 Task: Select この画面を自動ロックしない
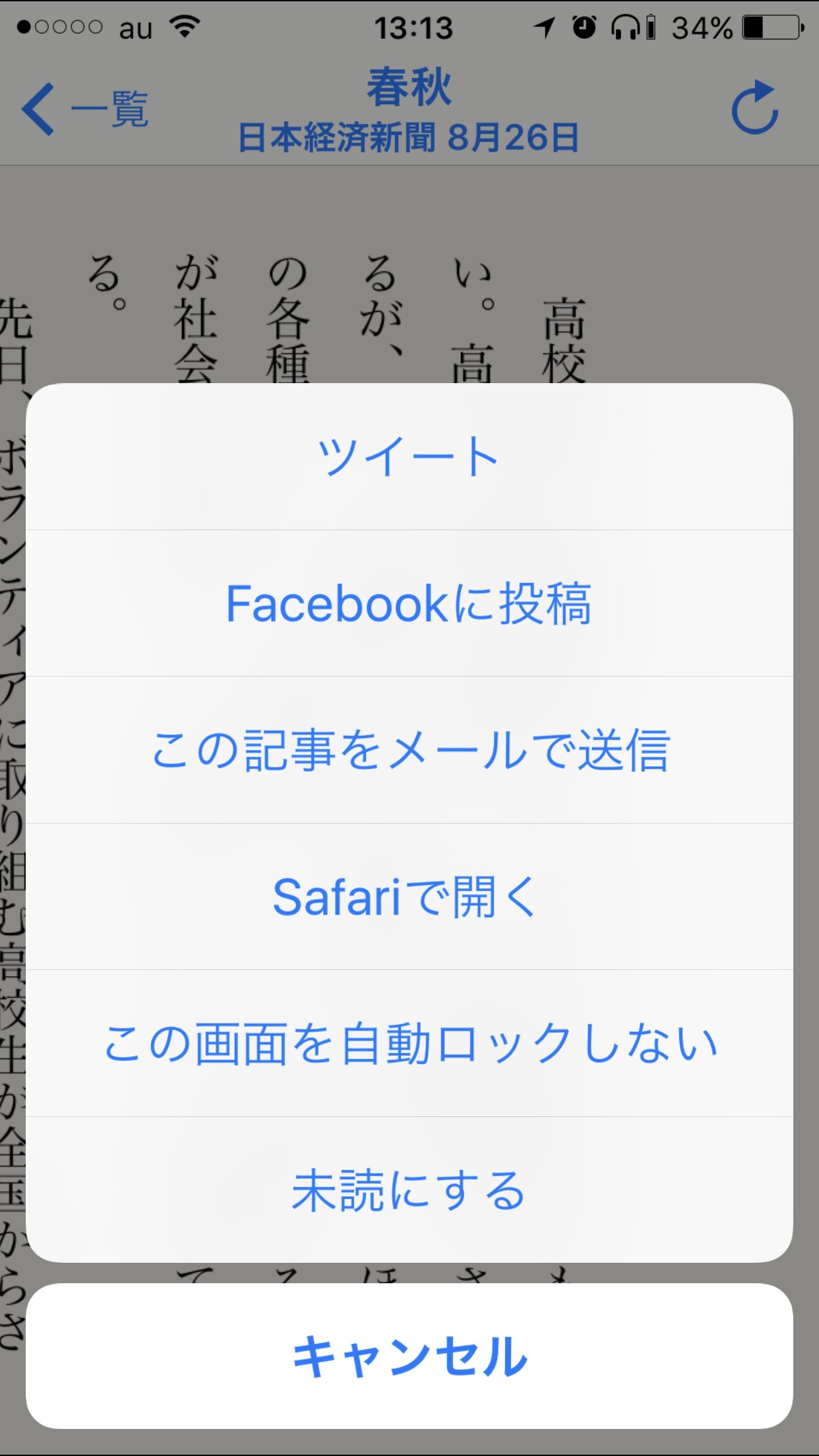coord(409,1043)
